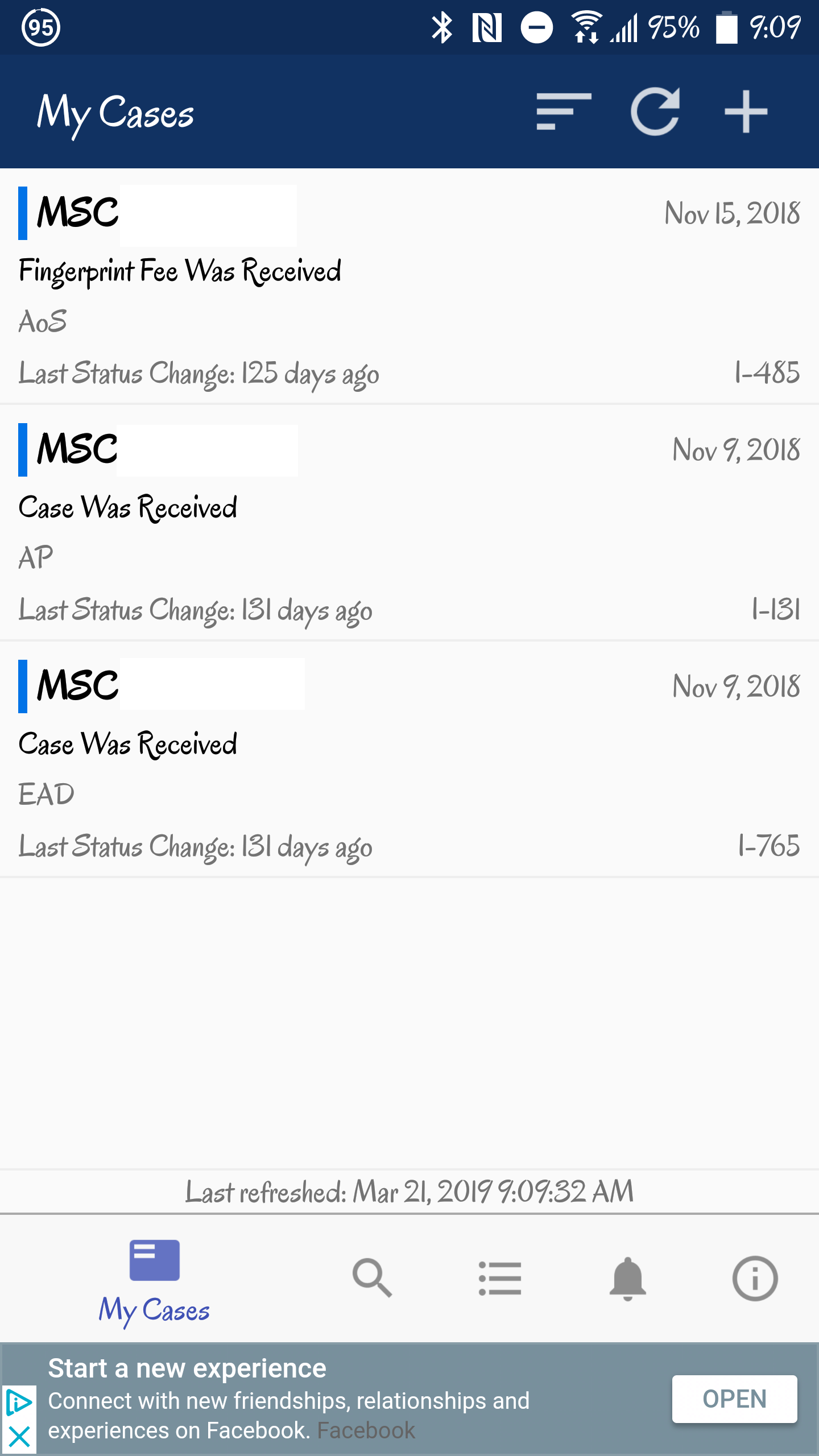
Task: Open the sort cases menu
Action: pos(564,111)
